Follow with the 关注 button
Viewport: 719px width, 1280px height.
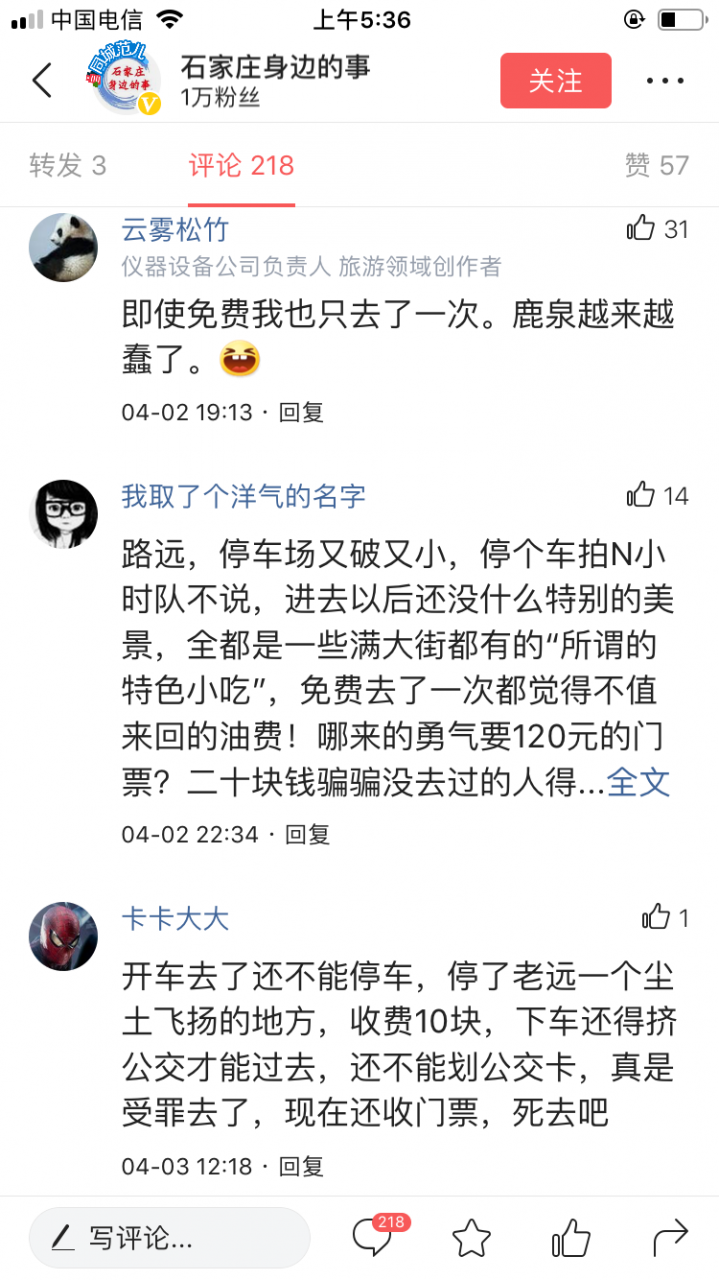click(x=555, y=80)
